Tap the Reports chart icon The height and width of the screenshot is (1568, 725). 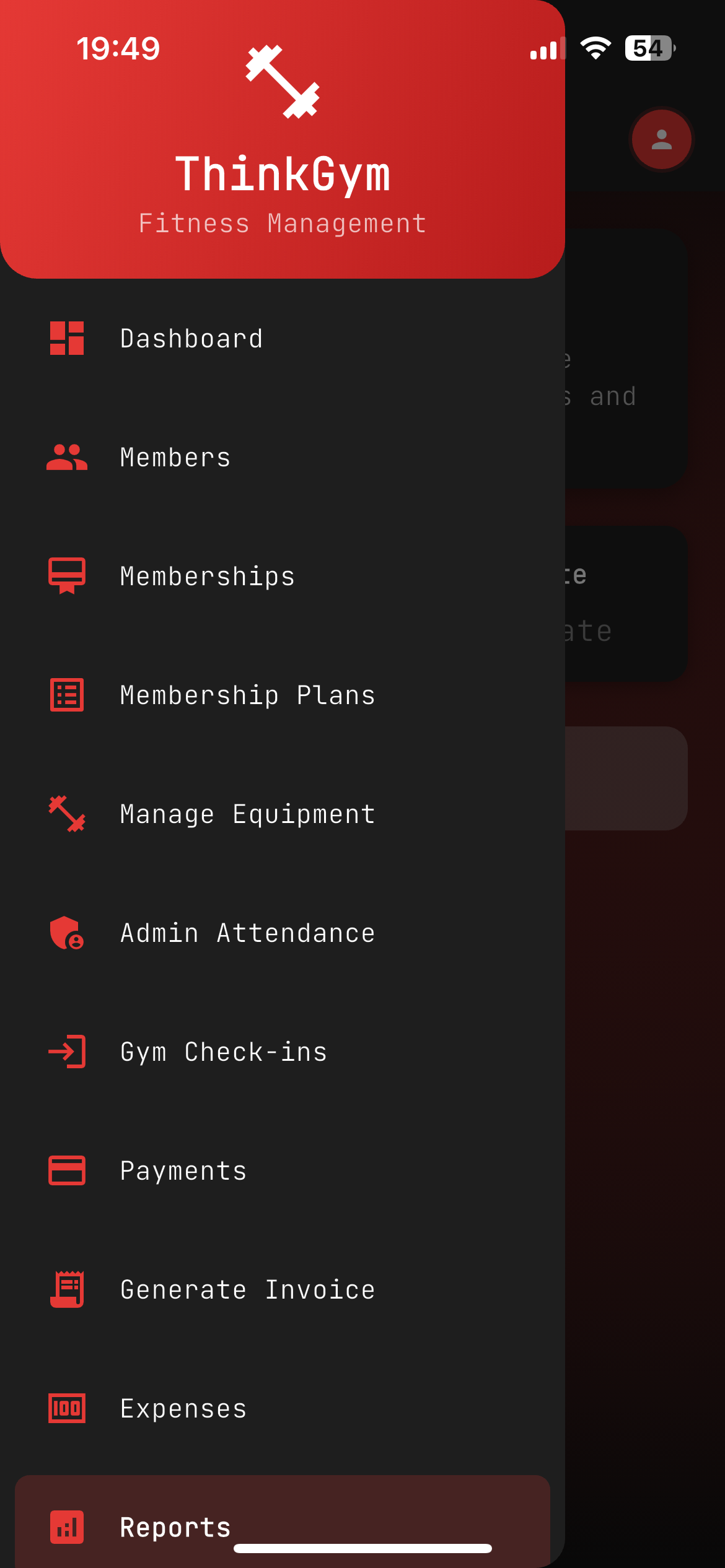coord(66,1527)
